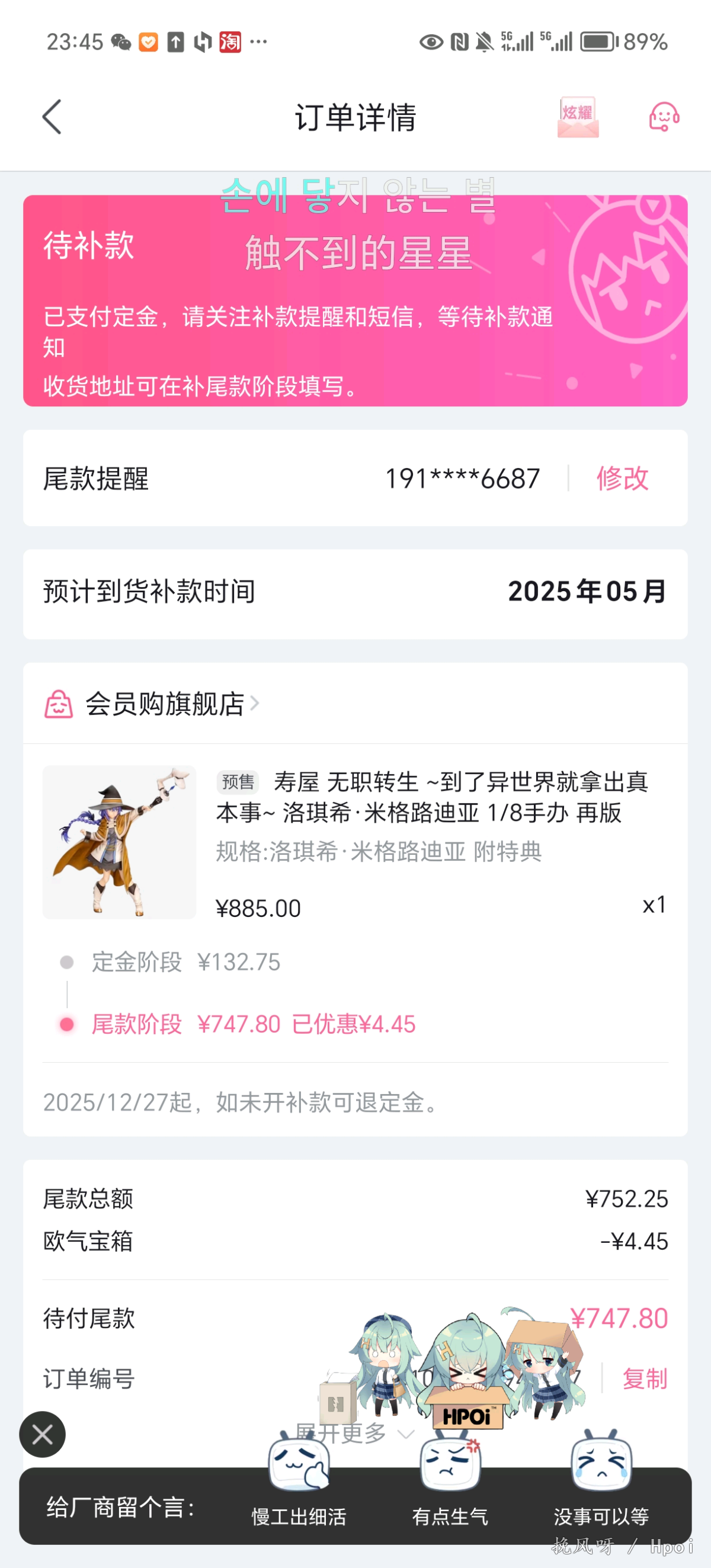Tap 修改 to edit reminder phone number
Image resolution: width=711 pixels, height=1568 pixels.
pyautogui.click(x=622, y=479)
